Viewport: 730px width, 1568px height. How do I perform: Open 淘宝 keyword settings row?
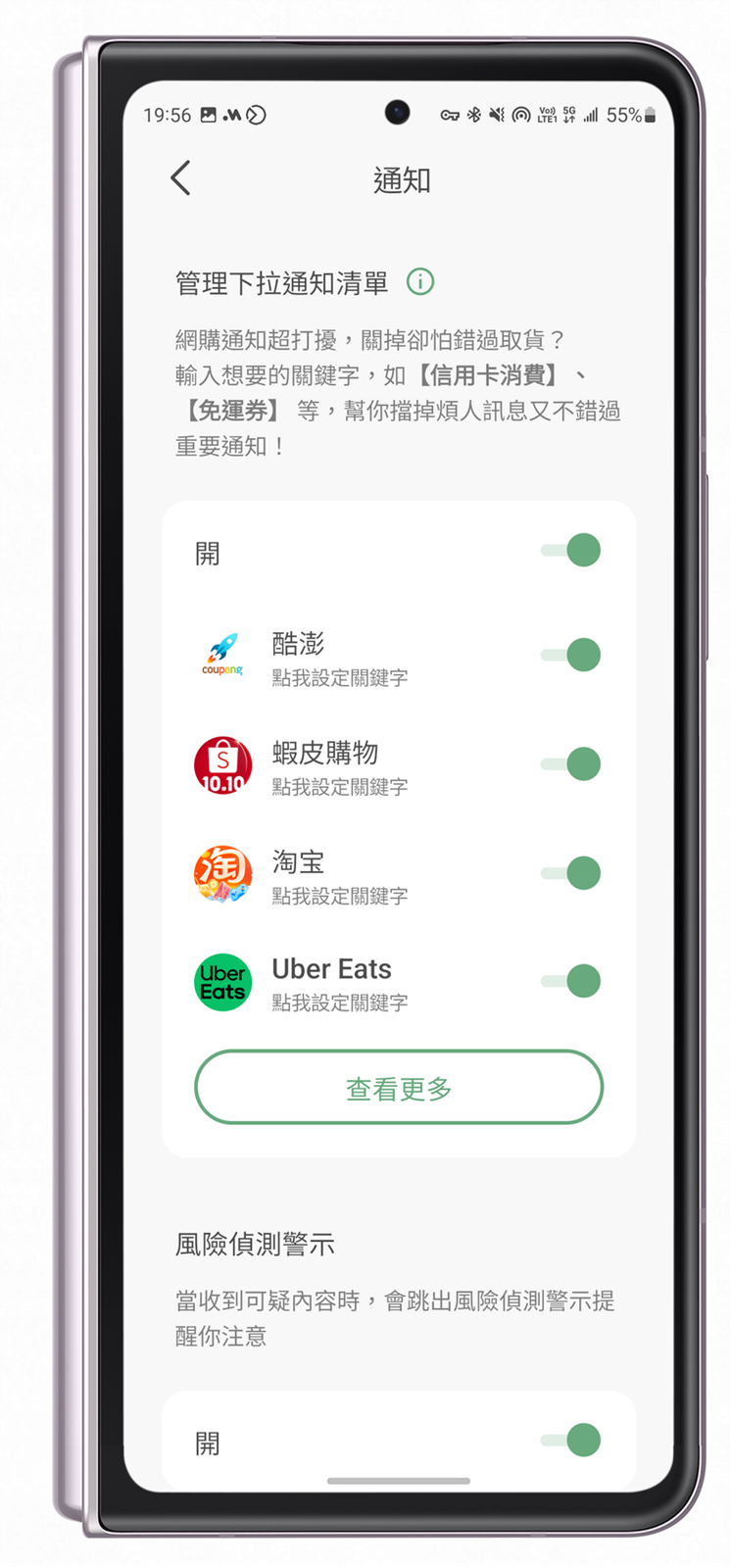tap(339, 895)
